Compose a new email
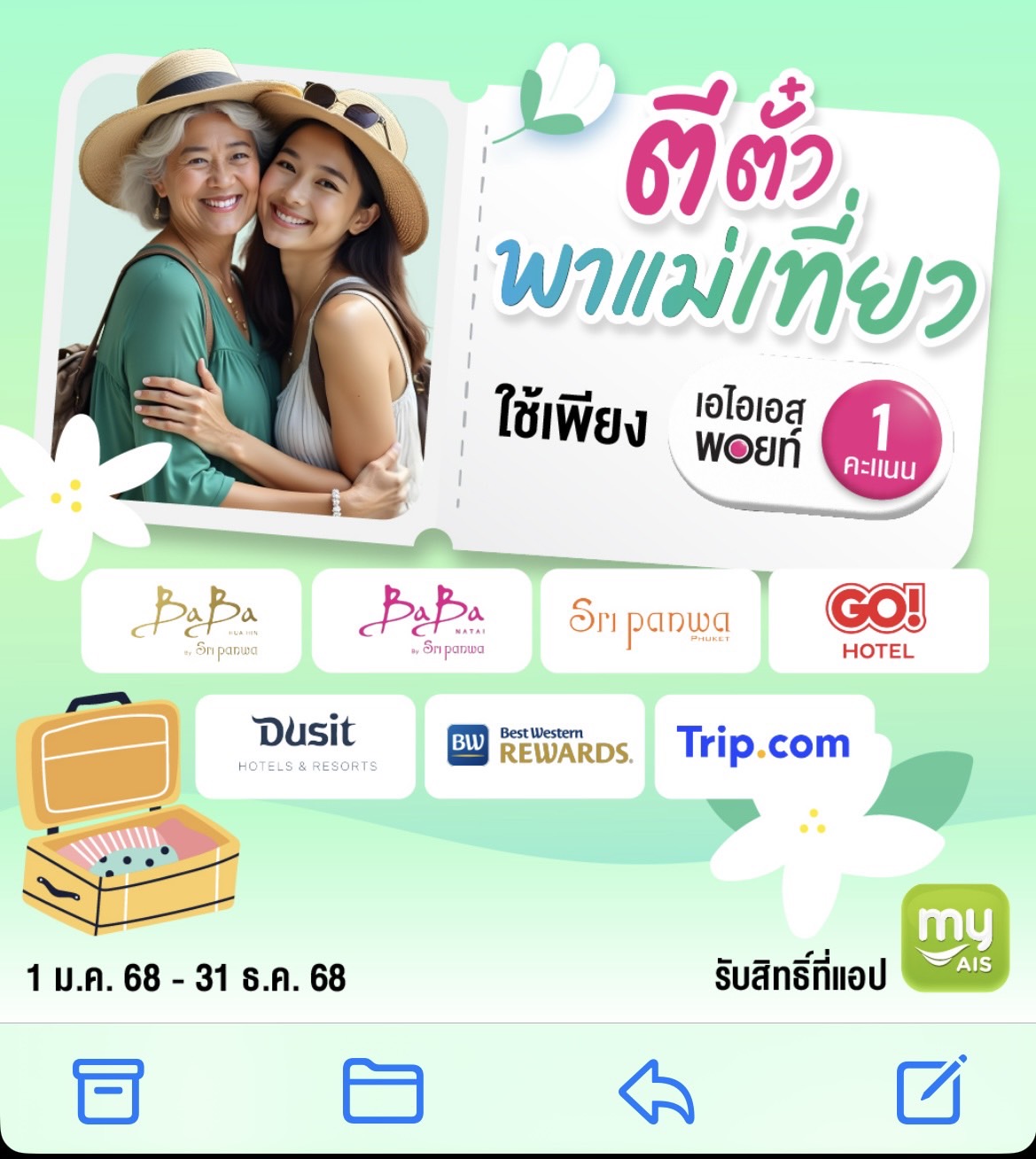The image size is (1036, 1159). click(x=930, y=1091)
